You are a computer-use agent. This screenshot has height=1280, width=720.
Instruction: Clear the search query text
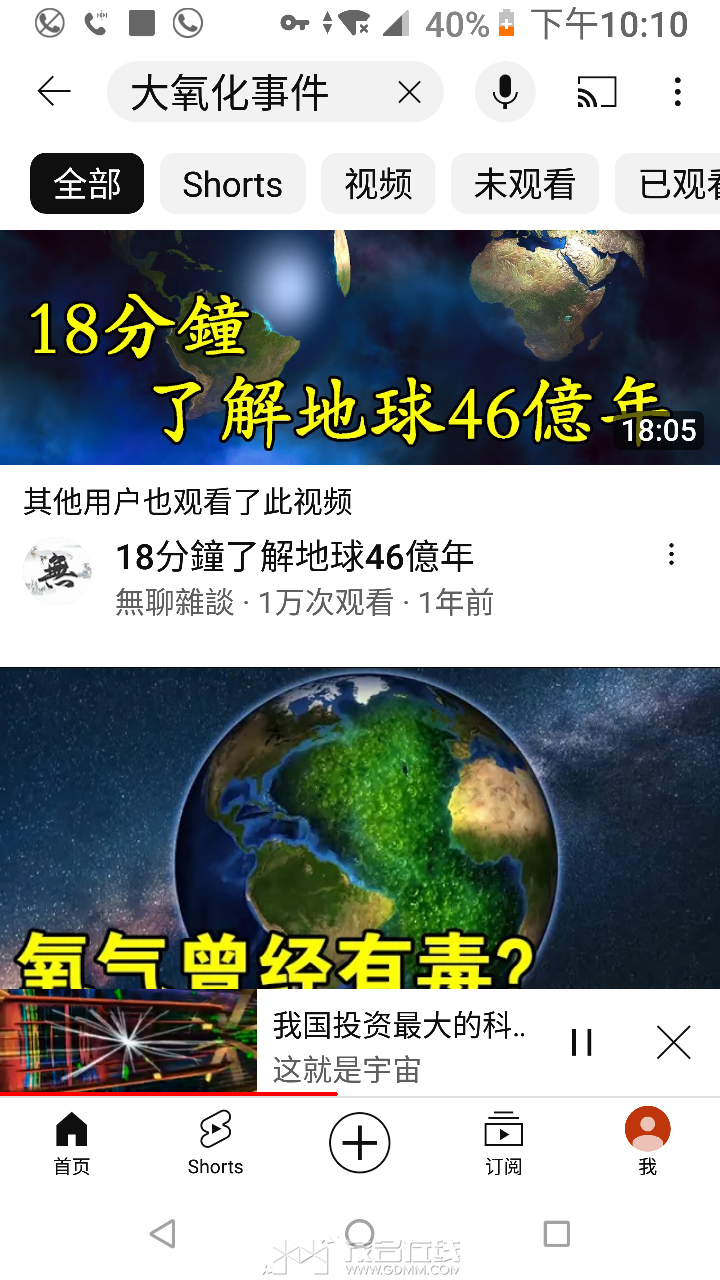(x=409, y=93)
